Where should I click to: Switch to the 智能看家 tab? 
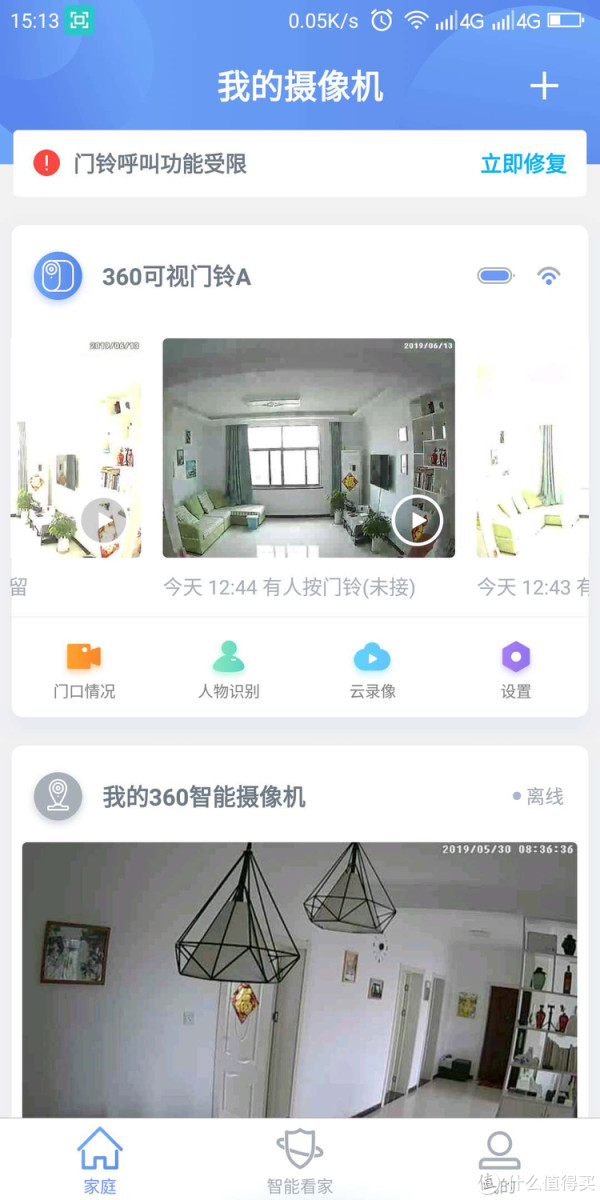point(299,1160)
